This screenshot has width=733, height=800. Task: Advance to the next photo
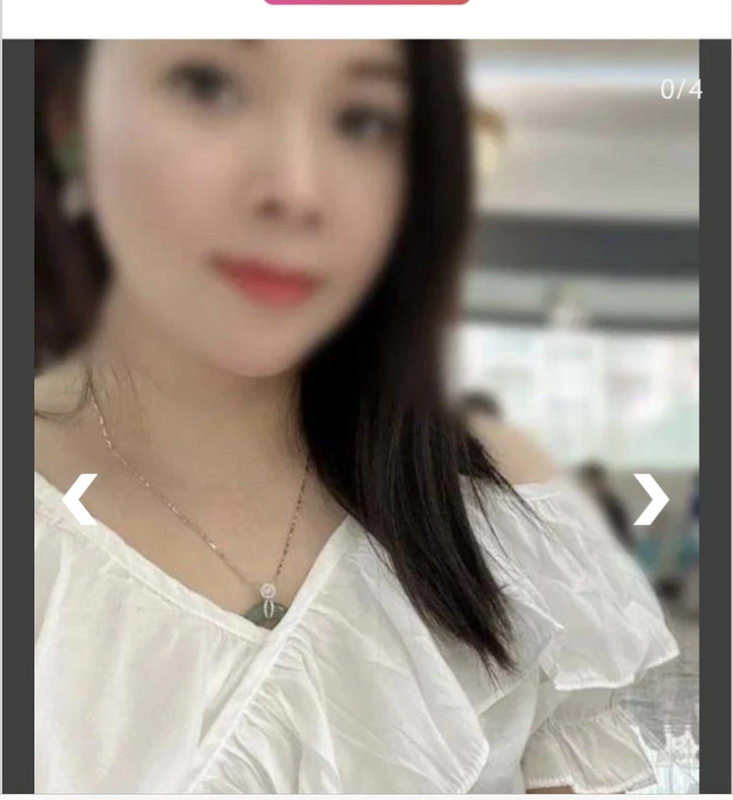(x=650, y=499)
